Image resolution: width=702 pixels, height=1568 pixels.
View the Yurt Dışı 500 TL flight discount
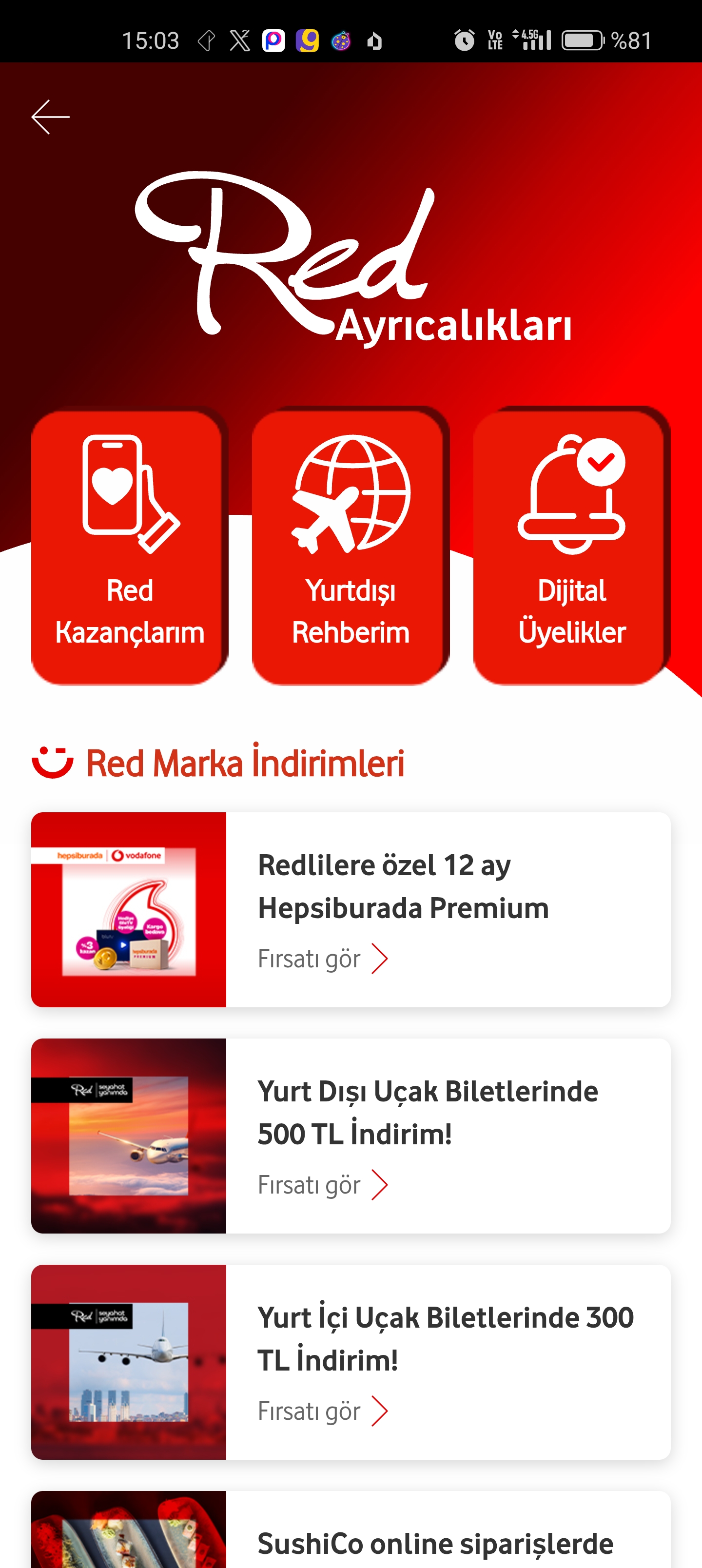tap(351, 1136)
